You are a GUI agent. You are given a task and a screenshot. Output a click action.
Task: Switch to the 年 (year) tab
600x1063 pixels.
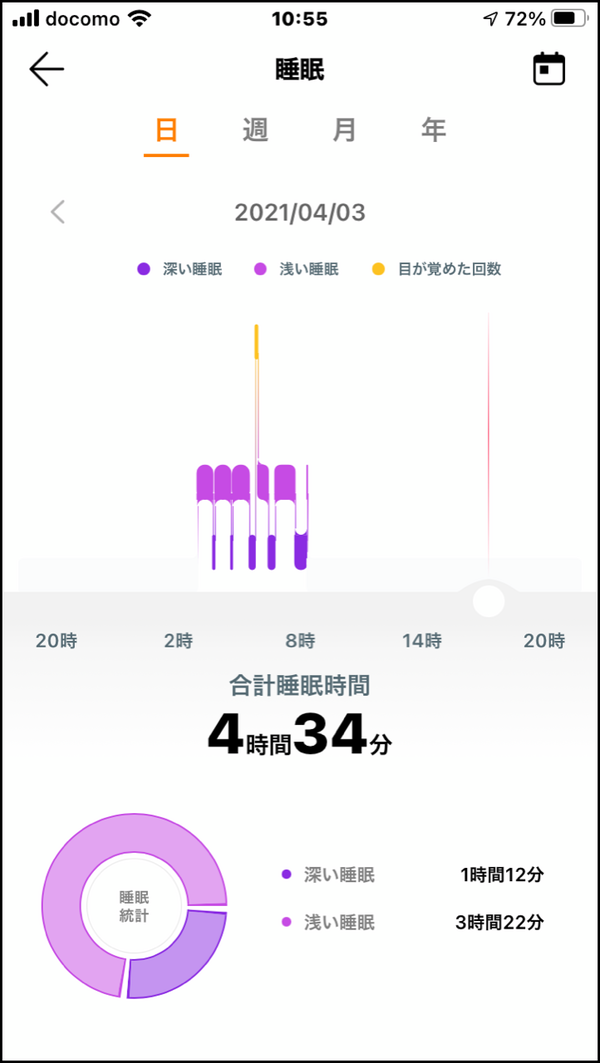click(433, 131)
